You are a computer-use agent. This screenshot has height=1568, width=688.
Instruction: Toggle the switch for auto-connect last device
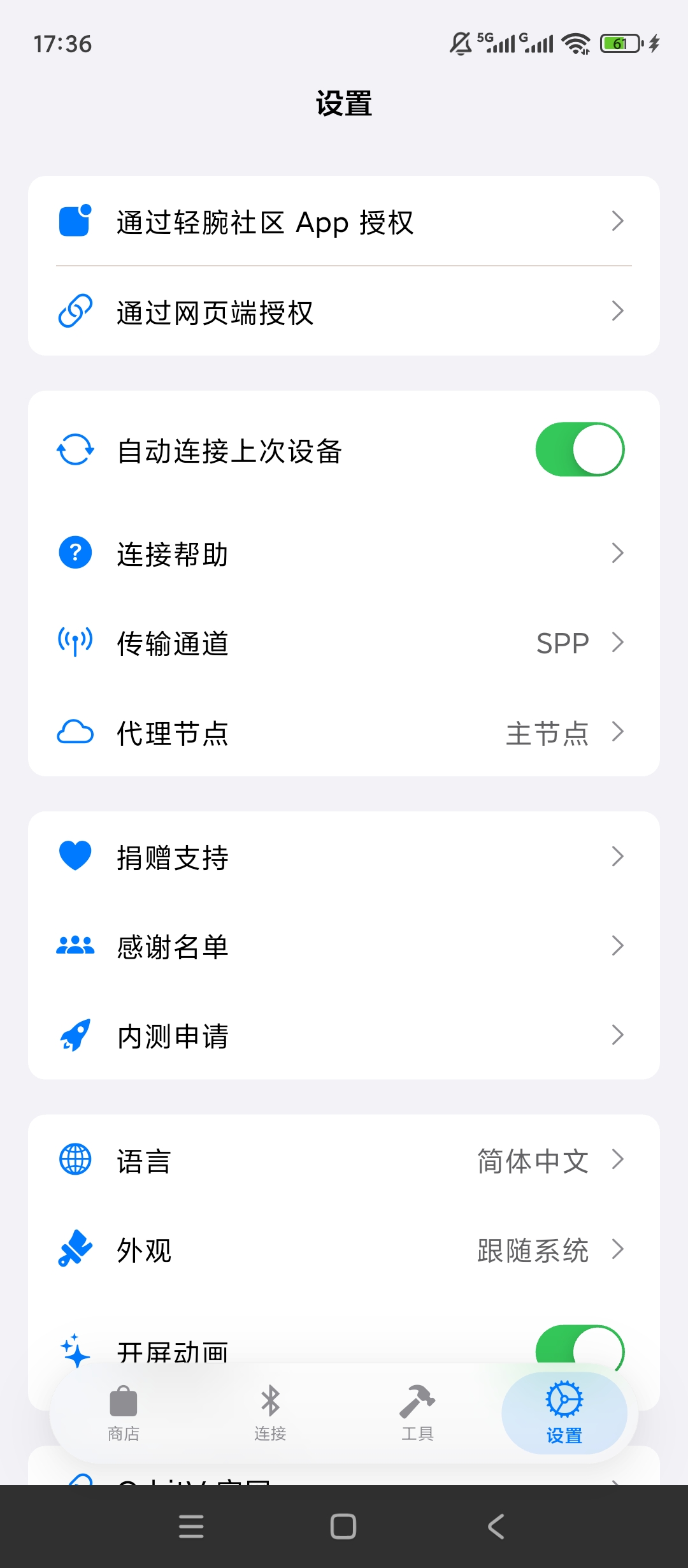point(580,448)
